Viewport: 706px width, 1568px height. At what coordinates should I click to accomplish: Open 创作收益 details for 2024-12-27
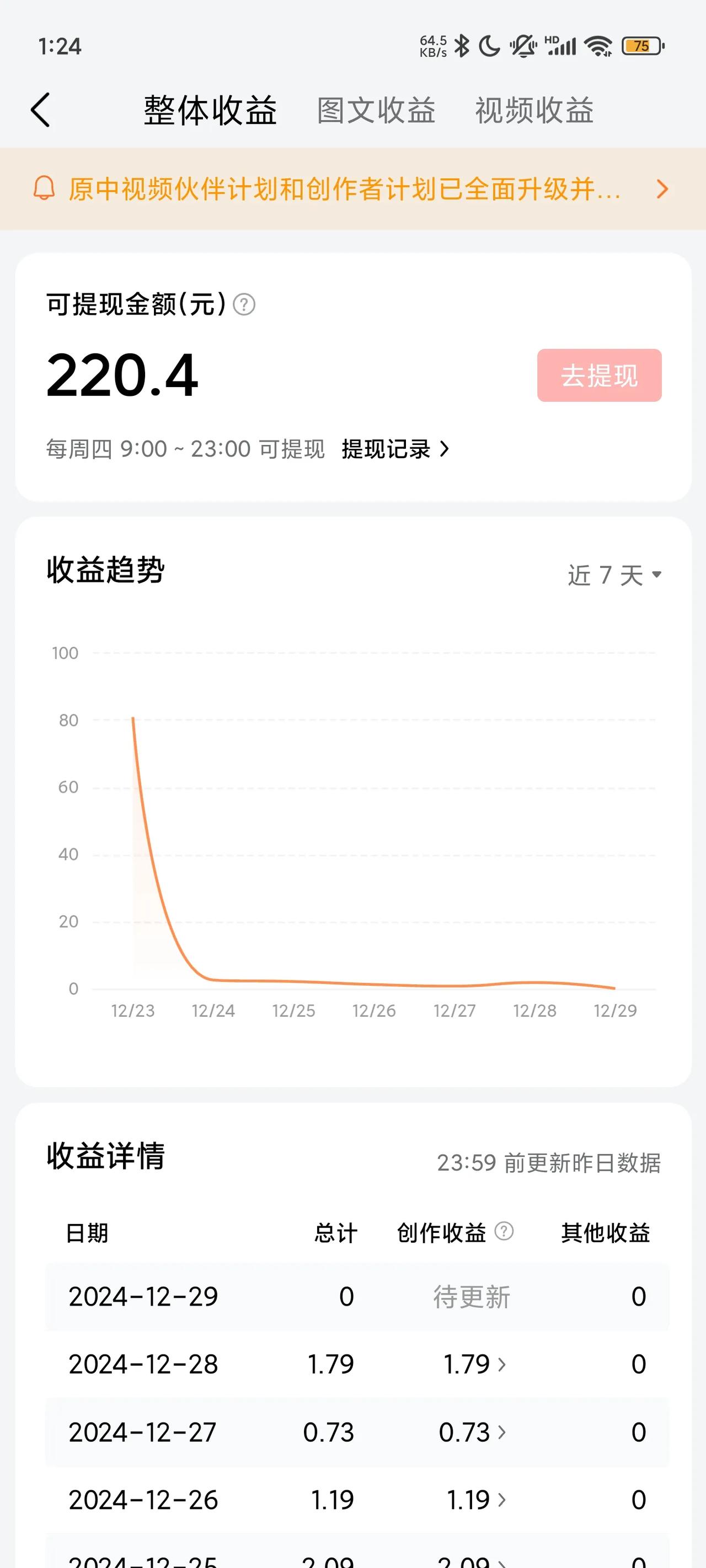(x=472, y=1432)
